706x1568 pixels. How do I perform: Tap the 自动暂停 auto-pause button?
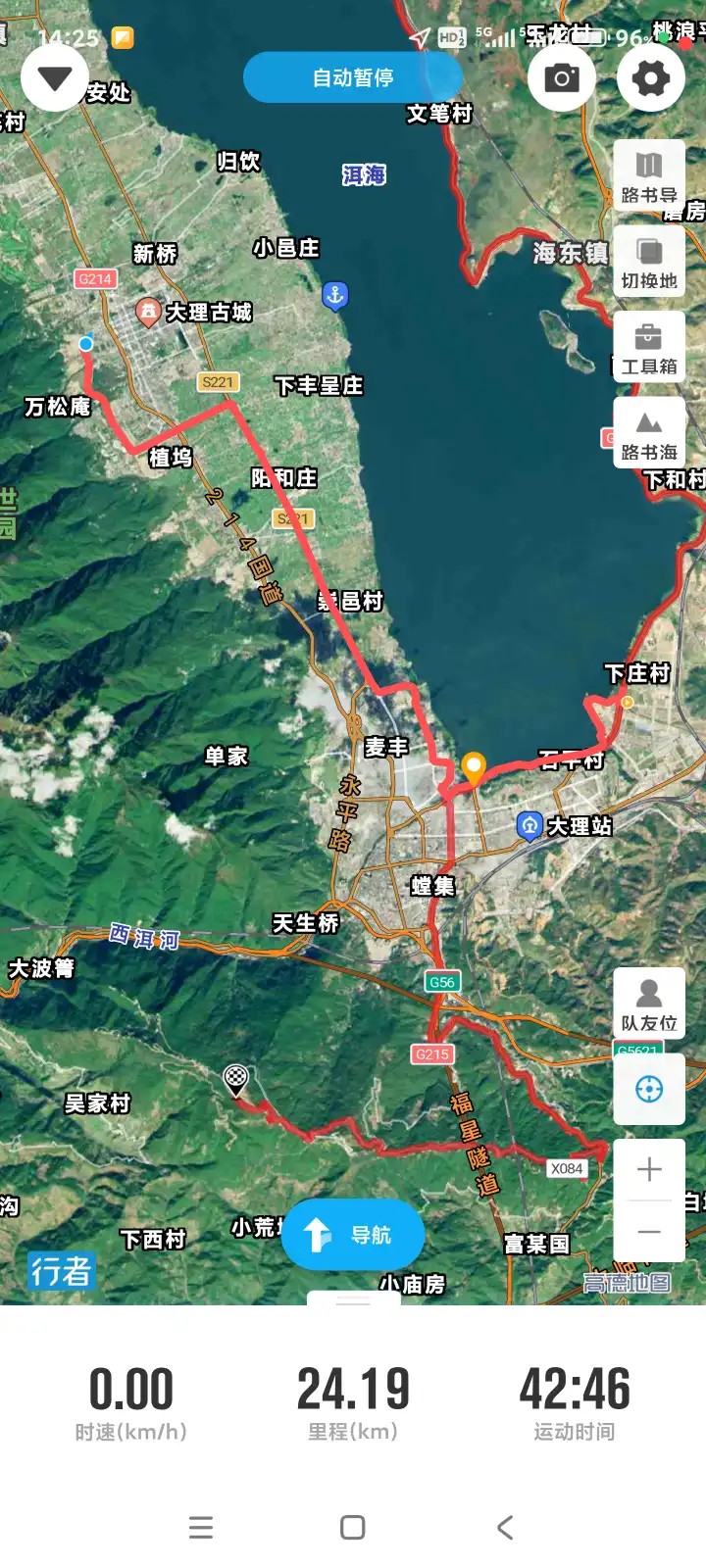pyautogui.click(x=353, y=77)
